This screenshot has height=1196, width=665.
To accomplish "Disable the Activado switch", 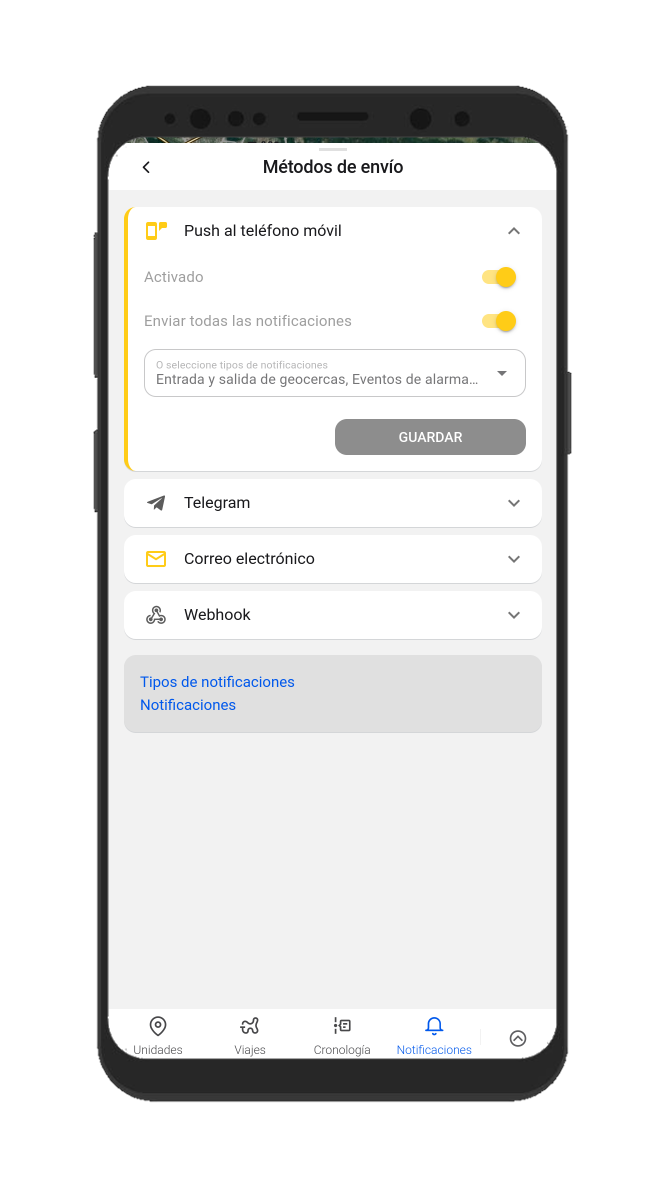I will (x=499, y=277).
